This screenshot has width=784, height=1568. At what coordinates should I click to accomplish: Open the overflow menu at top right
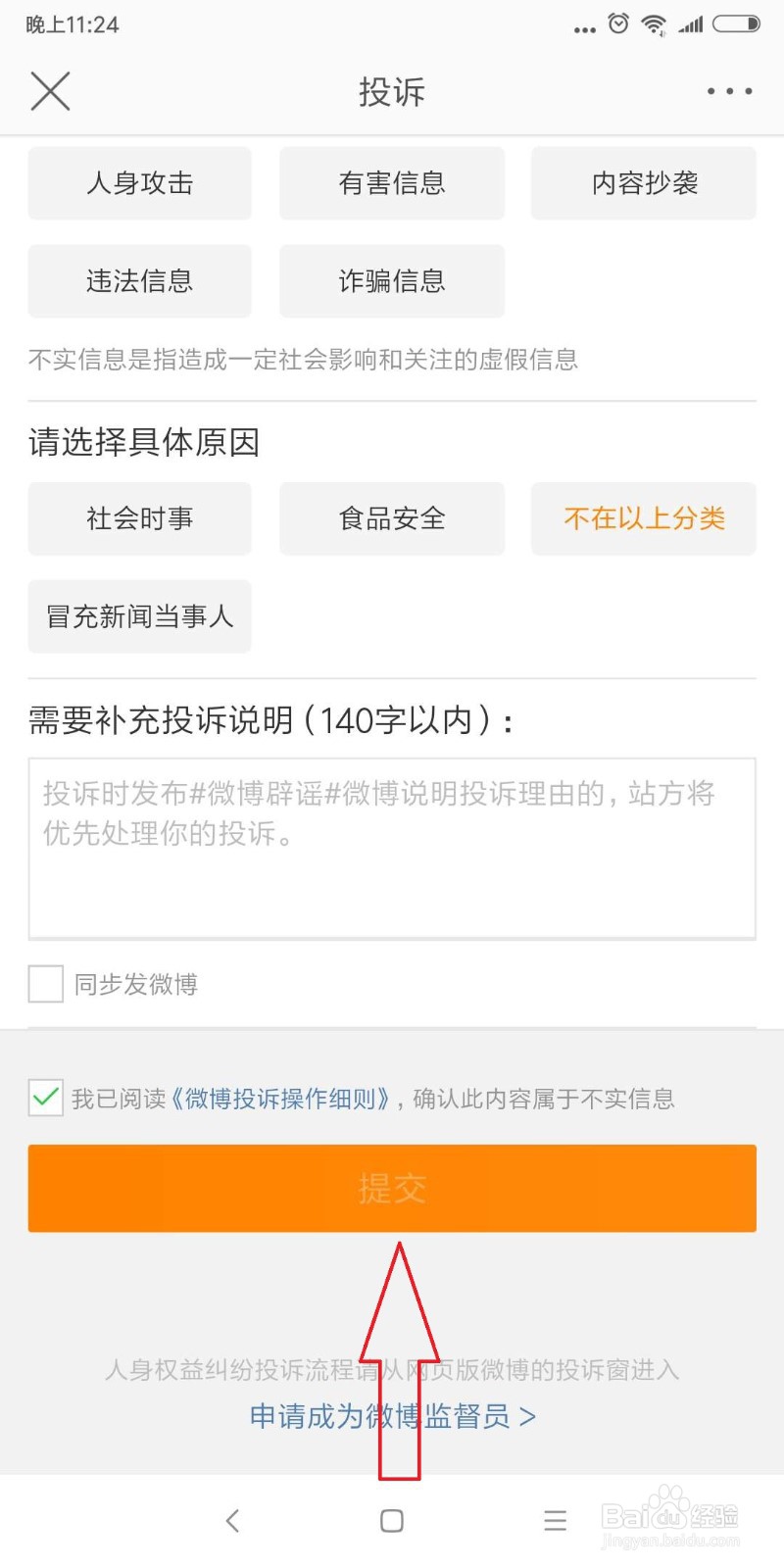pos(727,91)
